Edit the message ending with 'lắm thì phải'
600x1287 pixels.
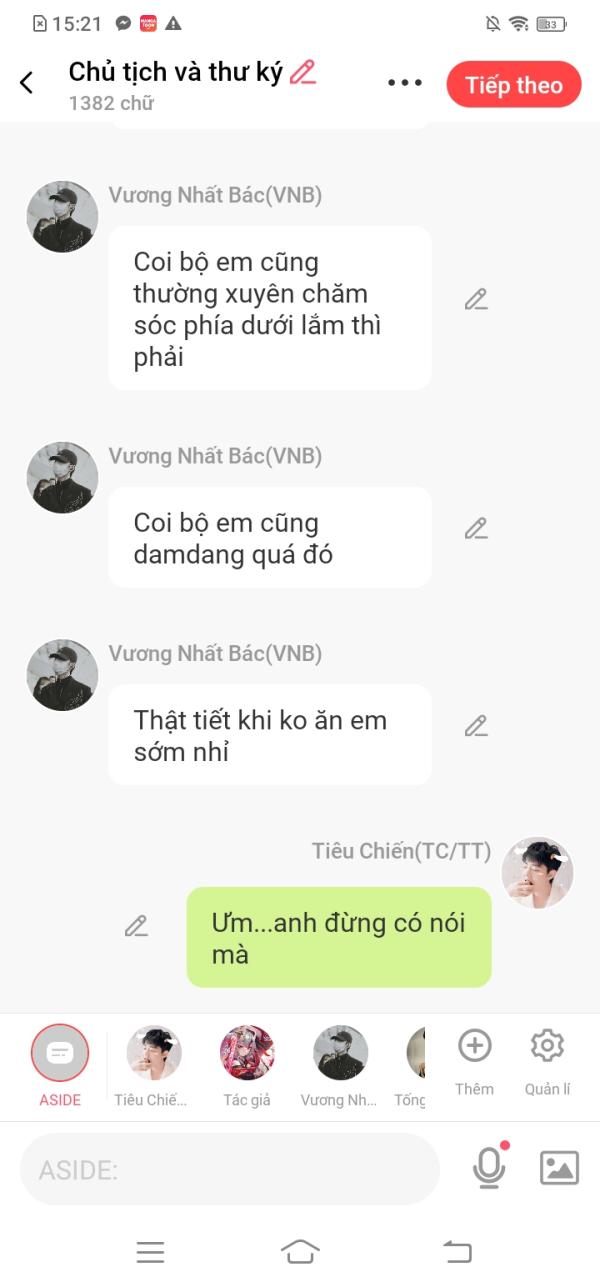(476, 299)
